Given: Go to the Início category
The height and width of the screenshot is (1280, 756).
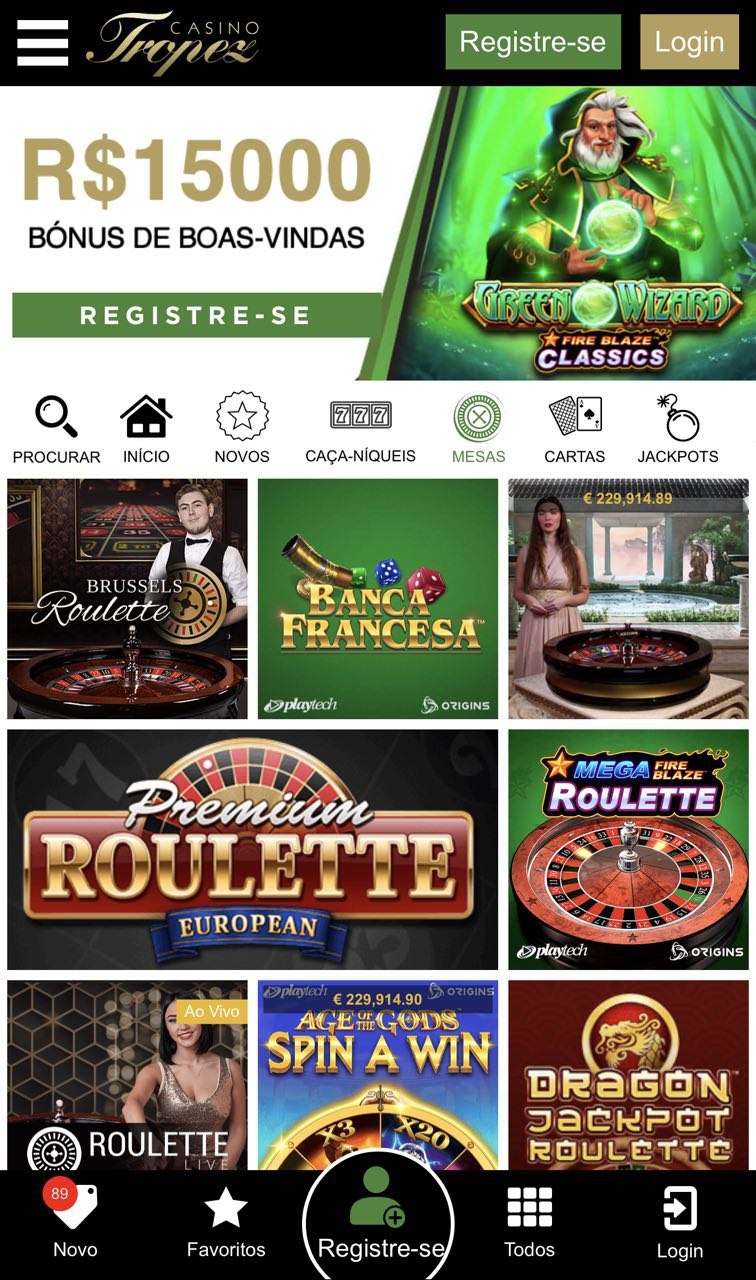Looking at the screenshot, I should tap(146, 429).
